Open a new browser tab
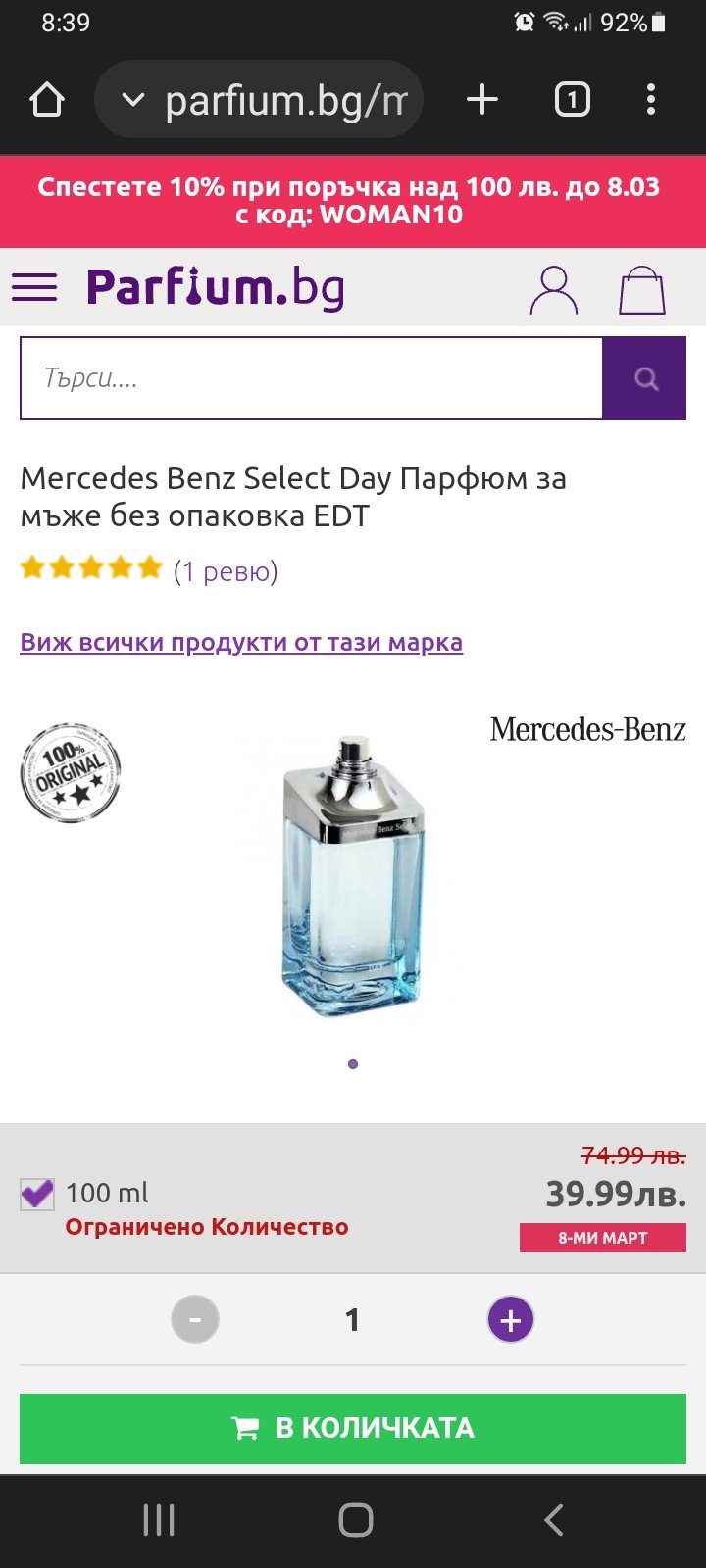The width and height of the screenshot is (706, 1568). coord(481,100)
